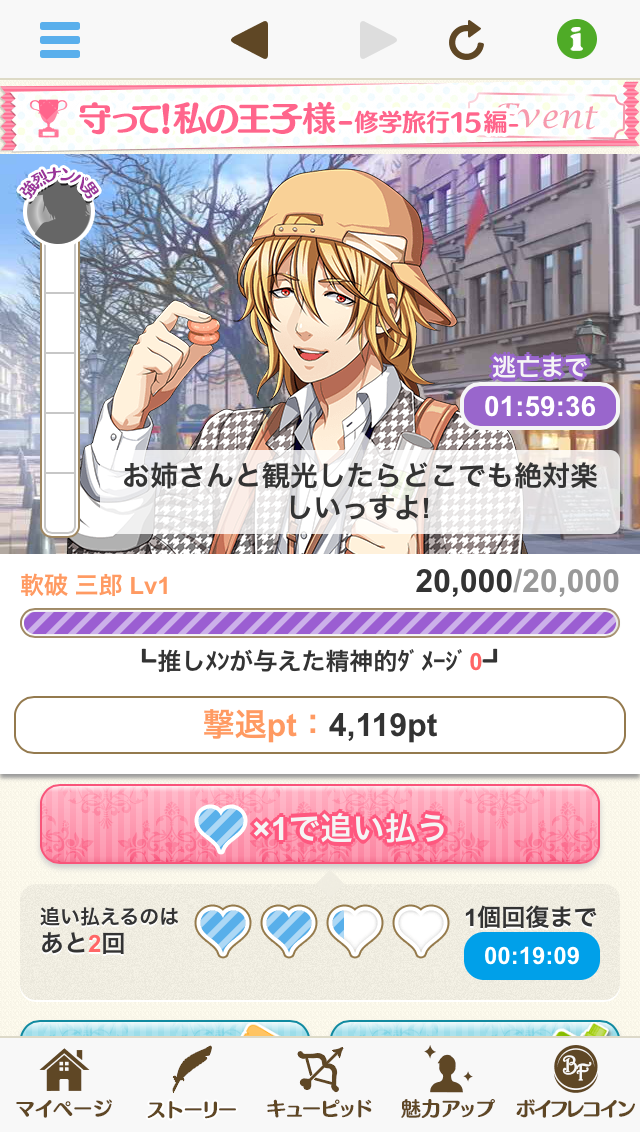Open the green info icon
Viewport: 640px width, 1136px height.
577,40
